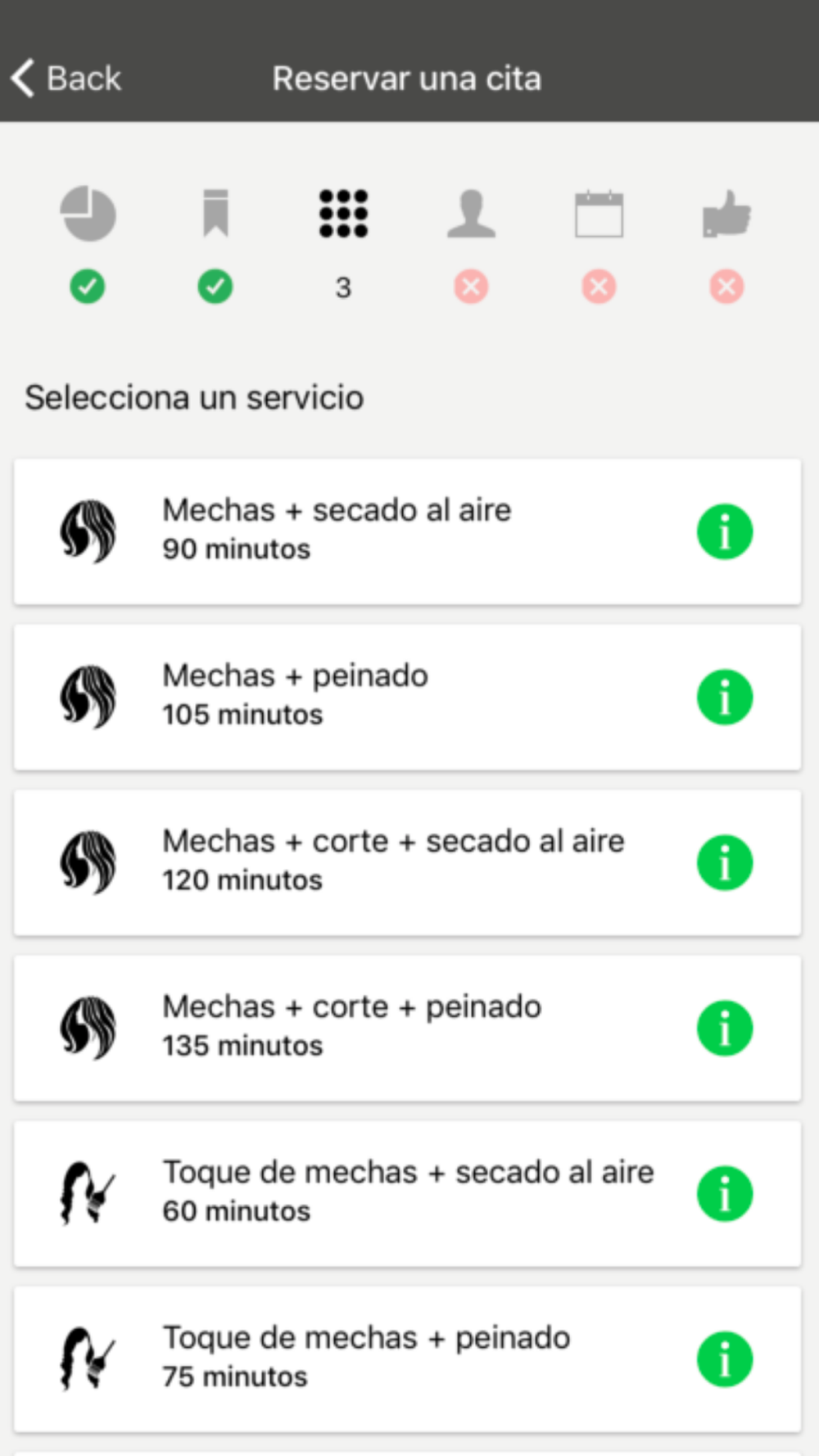Open info for Toque de mechas + secado al aire

click(725, 1193)
